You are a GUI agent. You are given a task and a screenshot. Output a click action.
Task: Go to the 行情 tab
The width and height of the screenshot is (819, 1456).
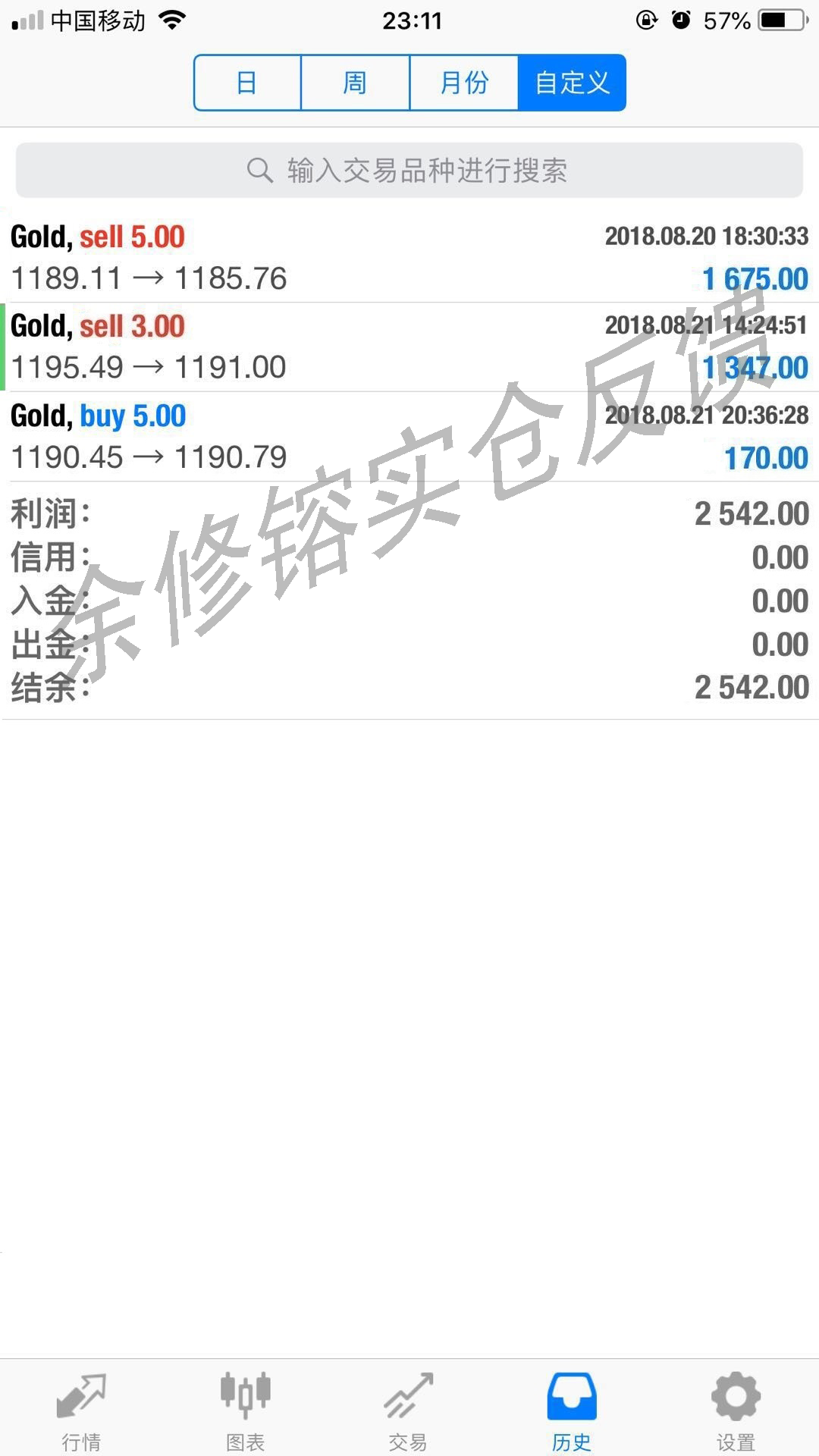[x=81, y=1409]
